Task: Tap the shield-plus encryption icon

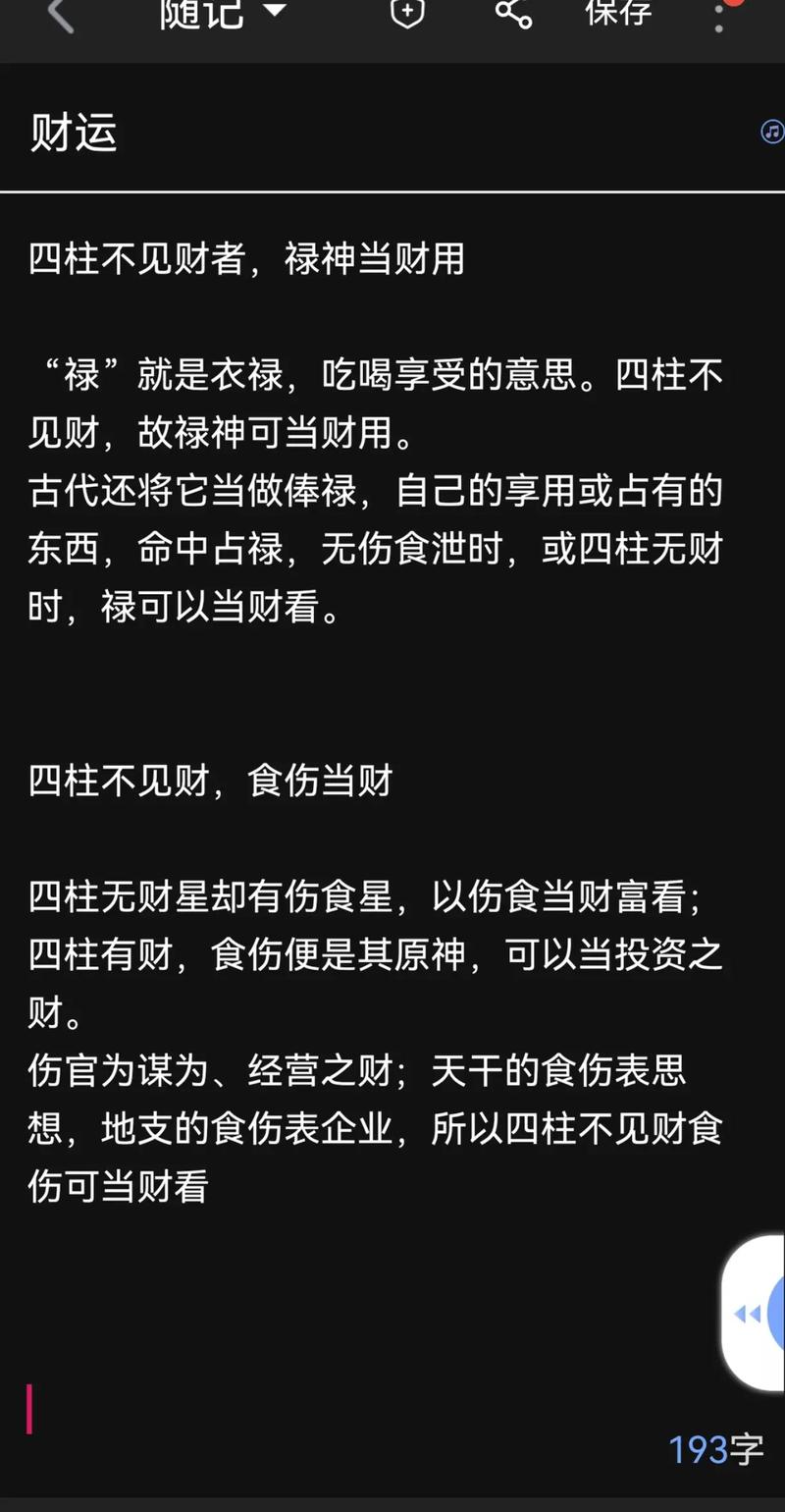Action: pyautogui.click(x=406, y=14)
